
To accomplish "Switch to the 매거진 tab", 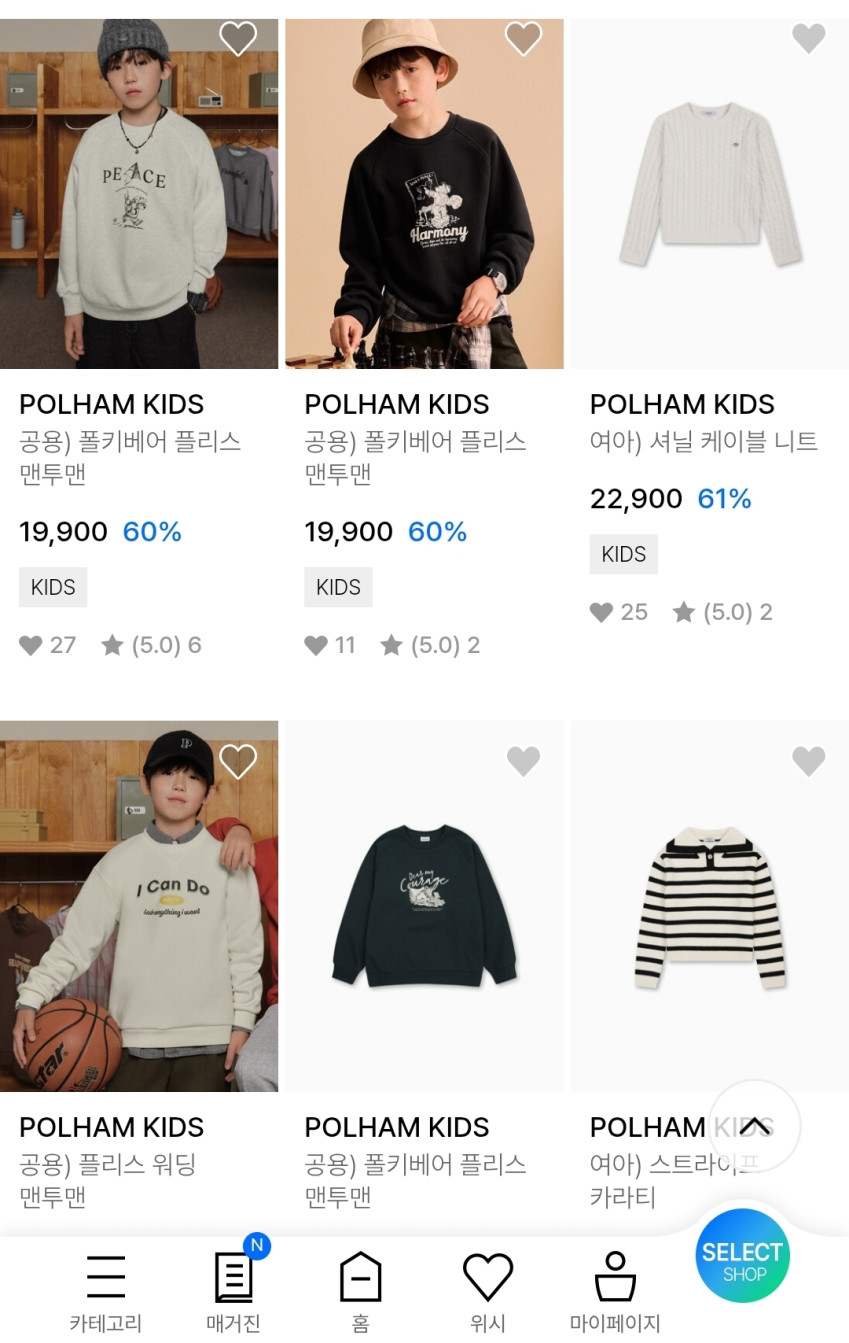I will tap(234, 1292).
